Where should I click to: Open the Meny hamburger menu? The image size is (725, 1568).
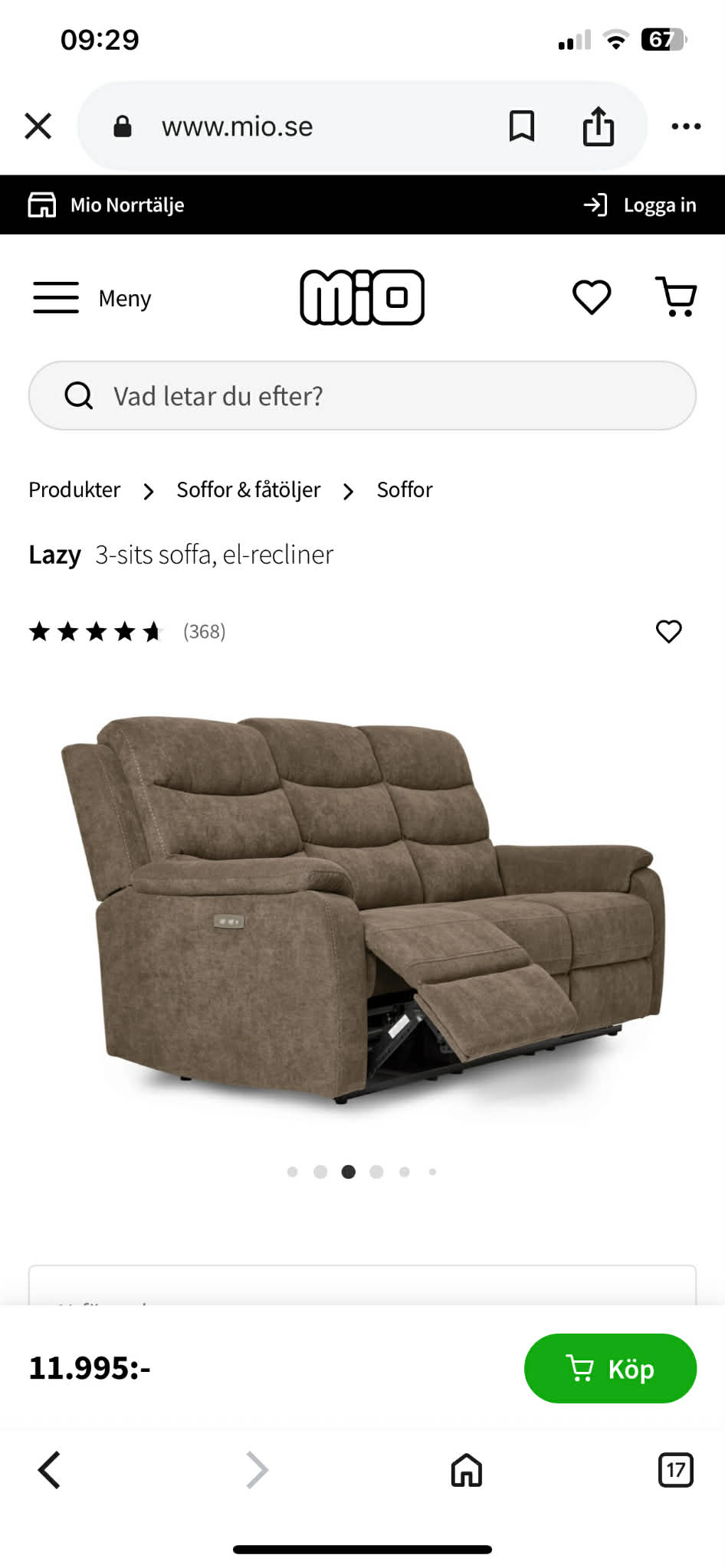point(92,297)
